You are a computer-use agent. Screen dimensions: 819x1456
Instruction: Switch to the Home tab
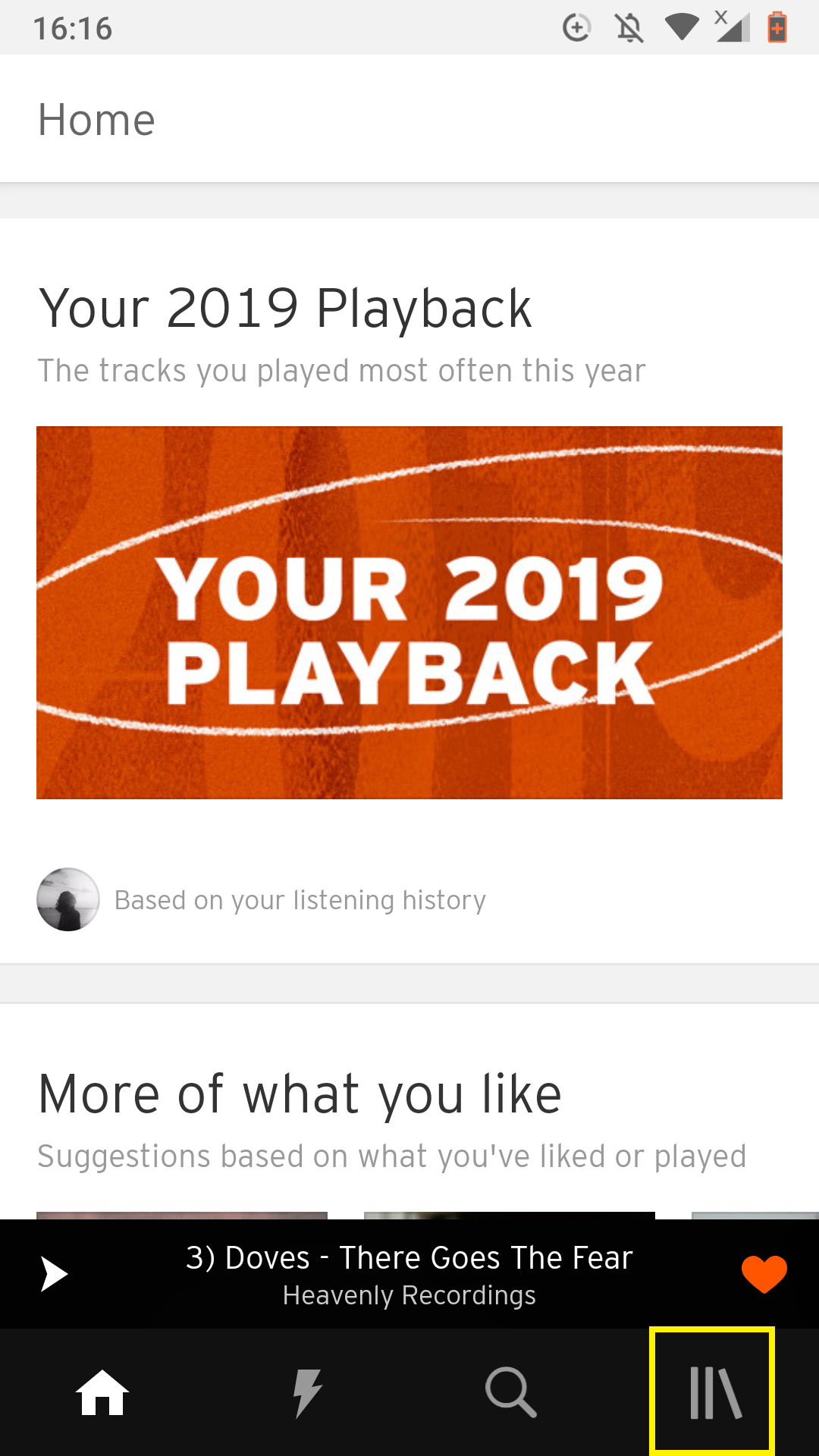pyautogui.click(x=102, y=1392)
